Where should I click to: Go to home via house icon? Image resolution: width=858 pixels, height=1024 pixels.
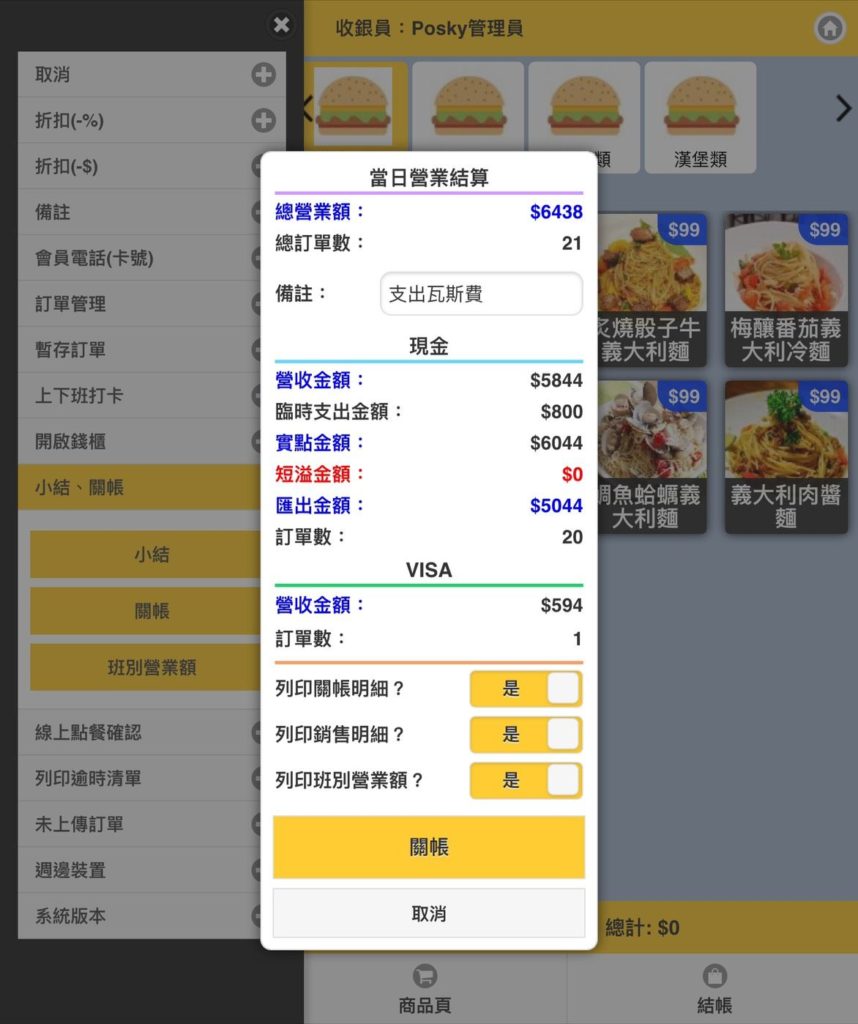tap(830, 28)
